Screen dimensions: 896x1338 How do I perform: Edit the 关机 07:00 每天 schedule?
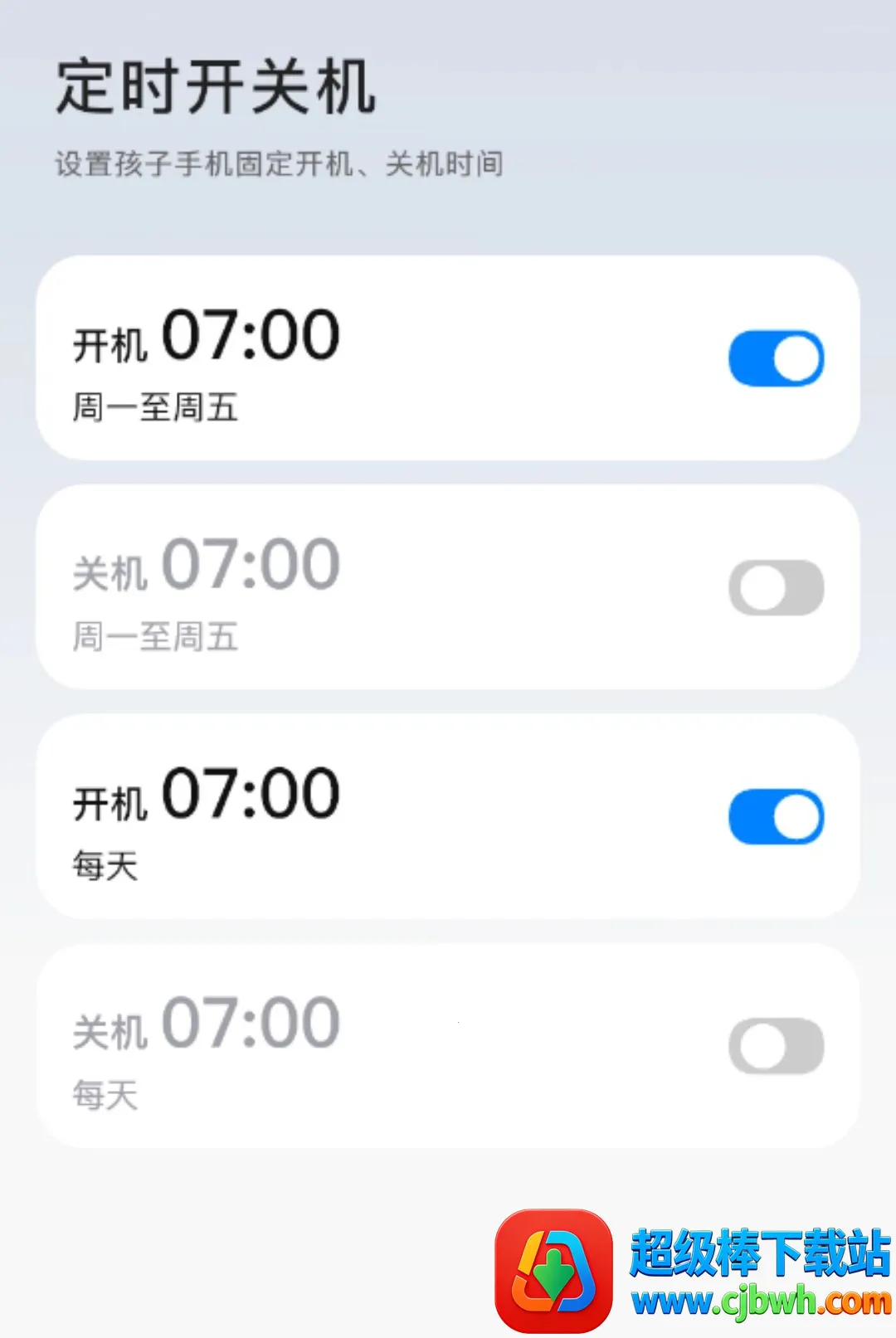pyautogui.click(x=448, y=1045)
